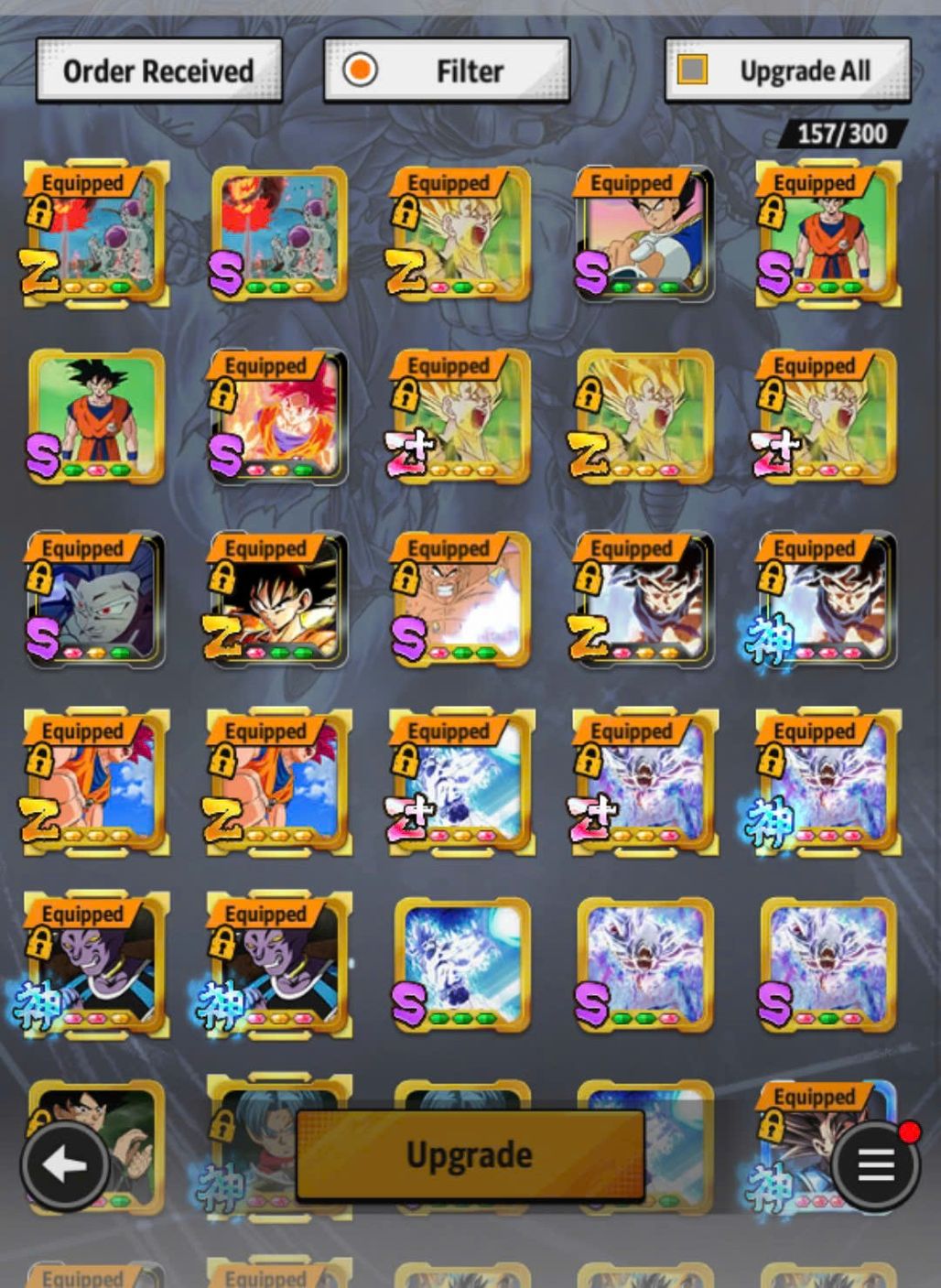Select the unequipped S-rank blue energy blast equipment

[x=461, y=965]
